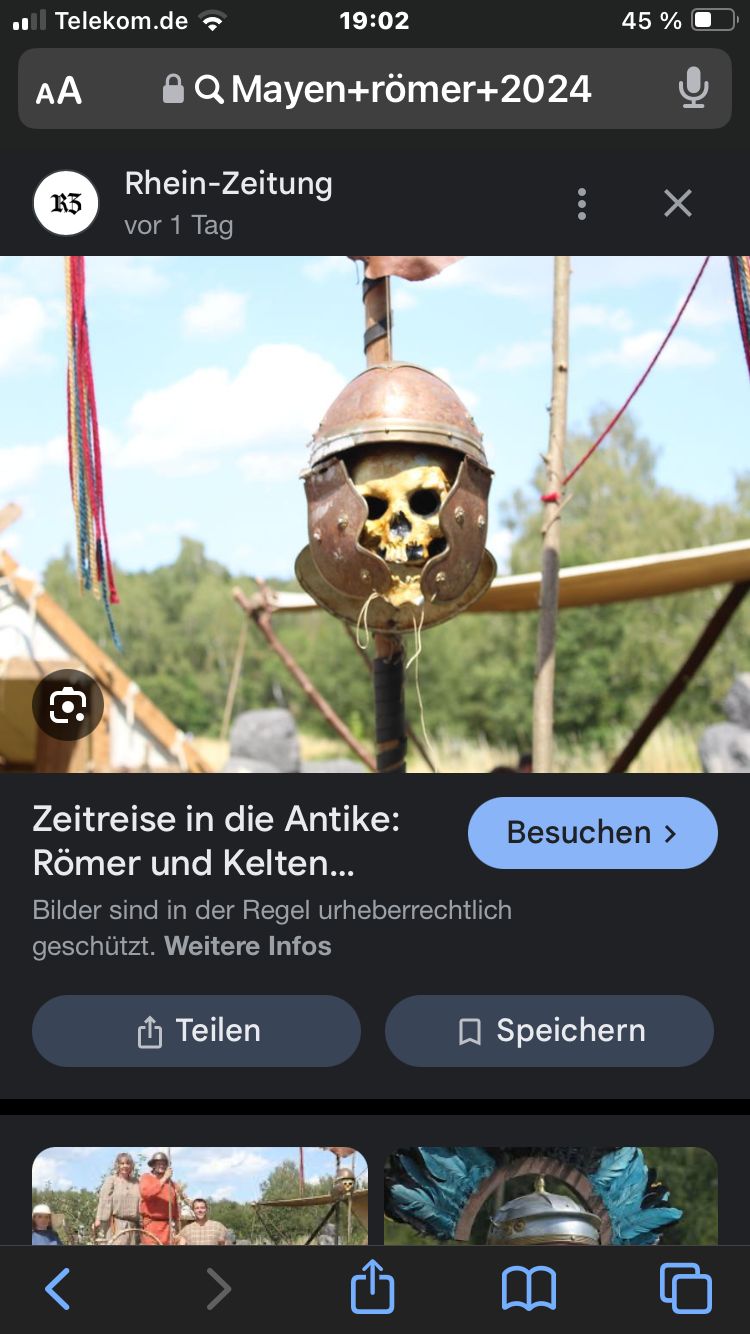Image resolution: width=750 pixels, height=1334 pixels.
Task: Save the image with Speichern
Action: tap(549, 1031)
